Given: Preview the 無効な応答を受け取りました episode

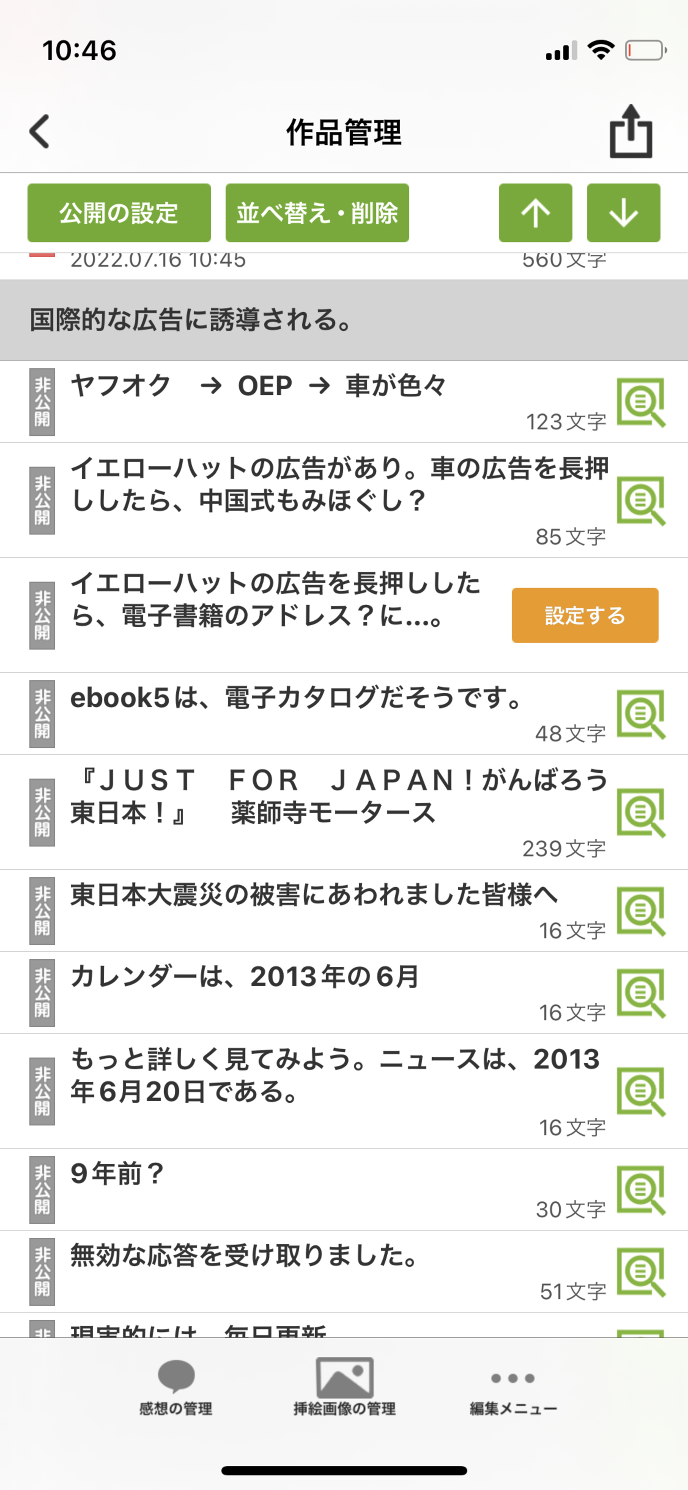Looking at the screenshot, I should tap(640, 1272).
